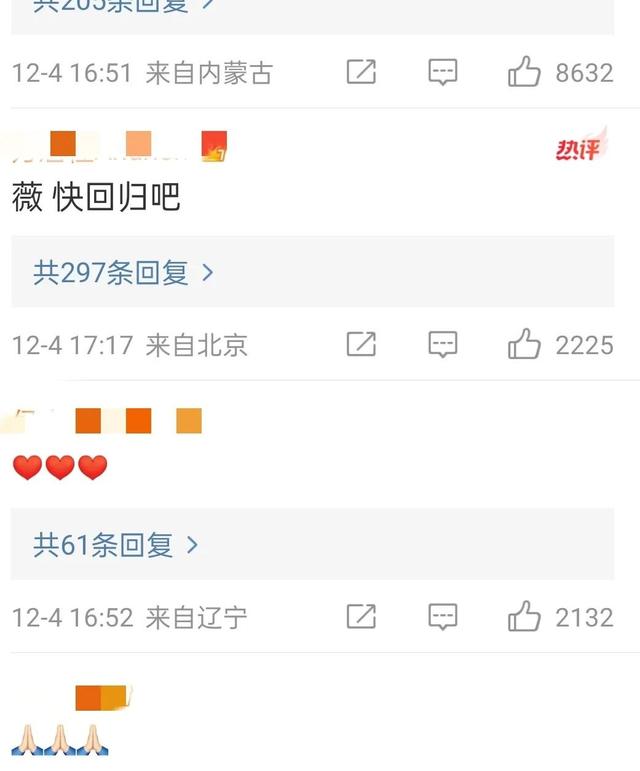Like the hearts comment from 辽宁

pos(525,617)
